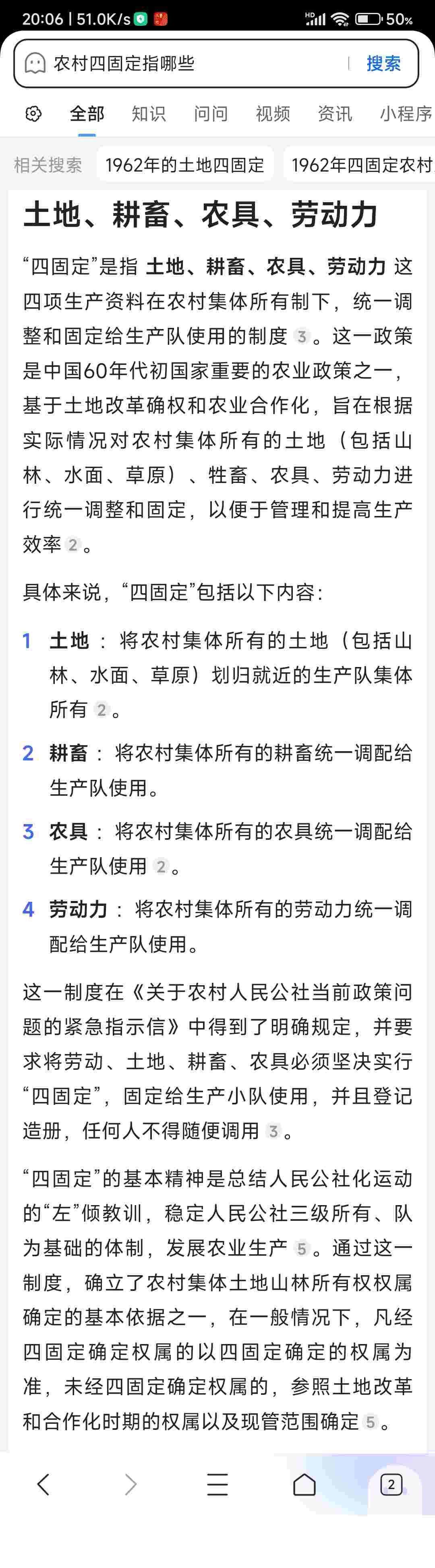Return to the browser home page

tap(304, 1484)
